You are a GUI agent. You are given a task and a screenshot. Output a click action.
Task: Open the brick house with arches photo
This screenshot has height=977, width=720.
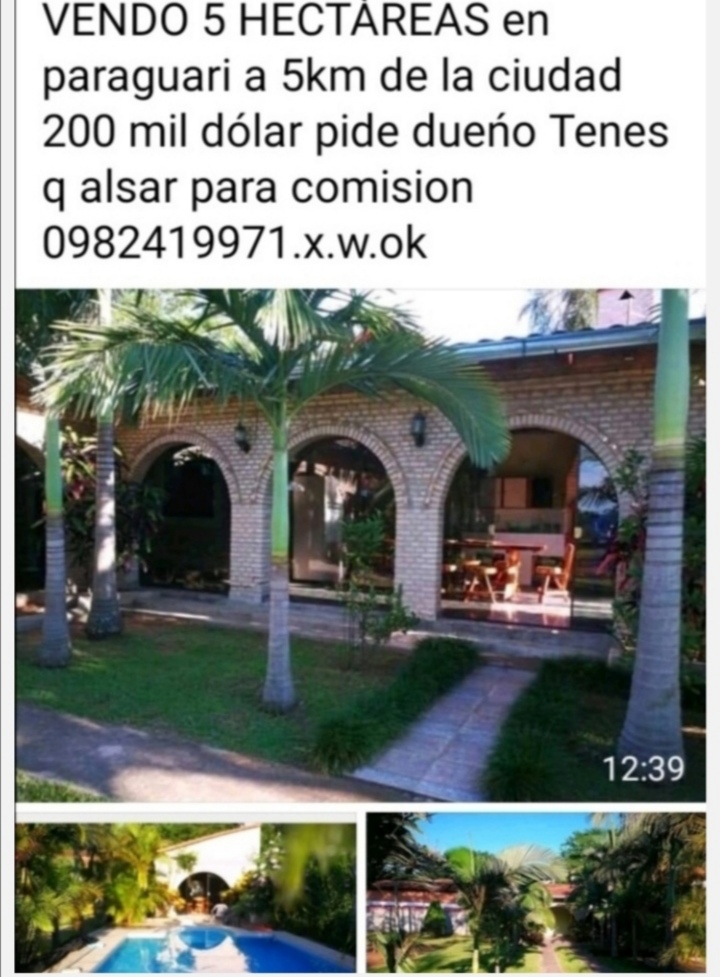pyautogui.click(x=360, y=545)
